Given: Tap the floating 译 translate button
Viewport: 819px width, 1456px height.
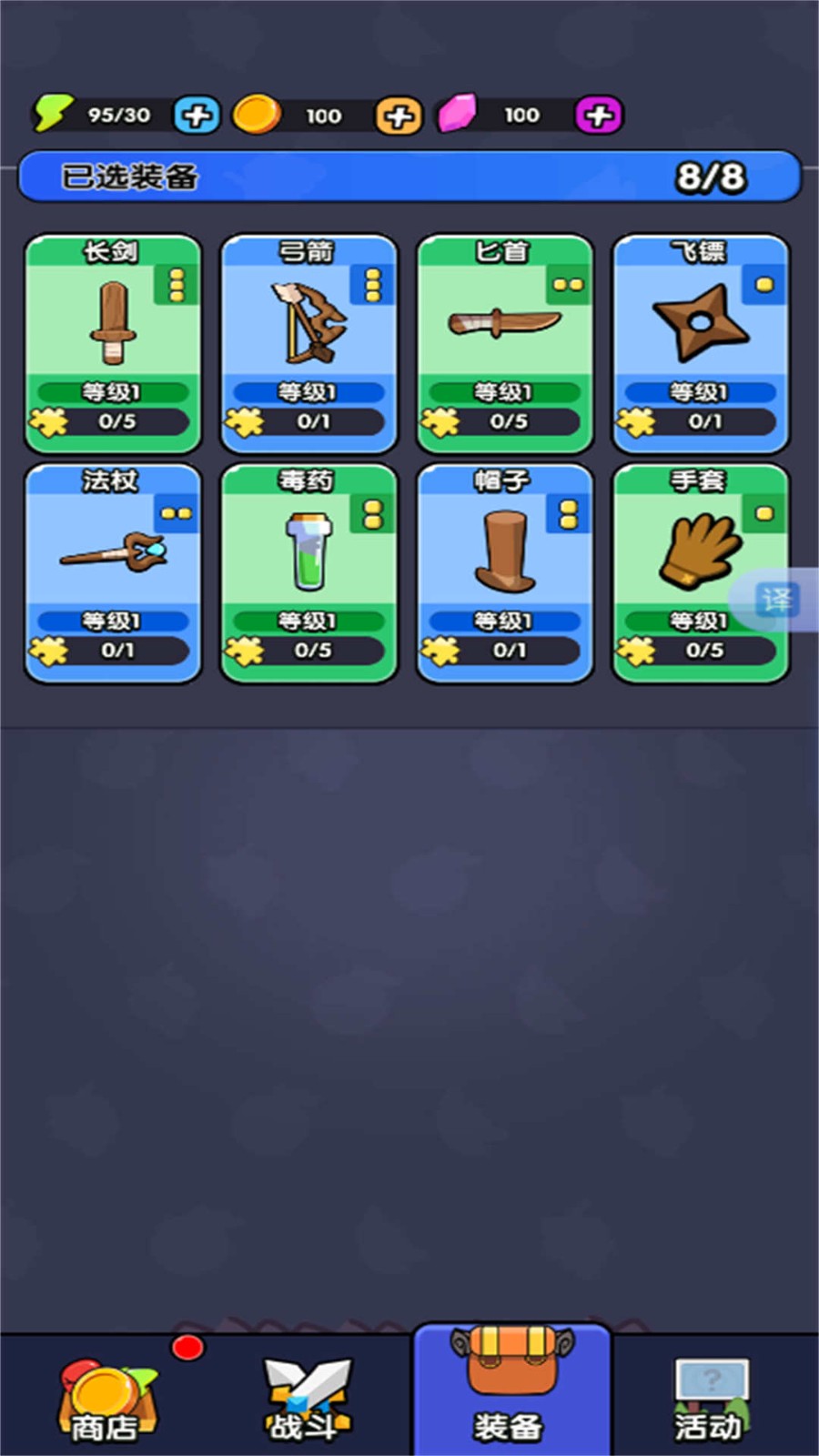Looking at the screenshot, I should 776,601.
